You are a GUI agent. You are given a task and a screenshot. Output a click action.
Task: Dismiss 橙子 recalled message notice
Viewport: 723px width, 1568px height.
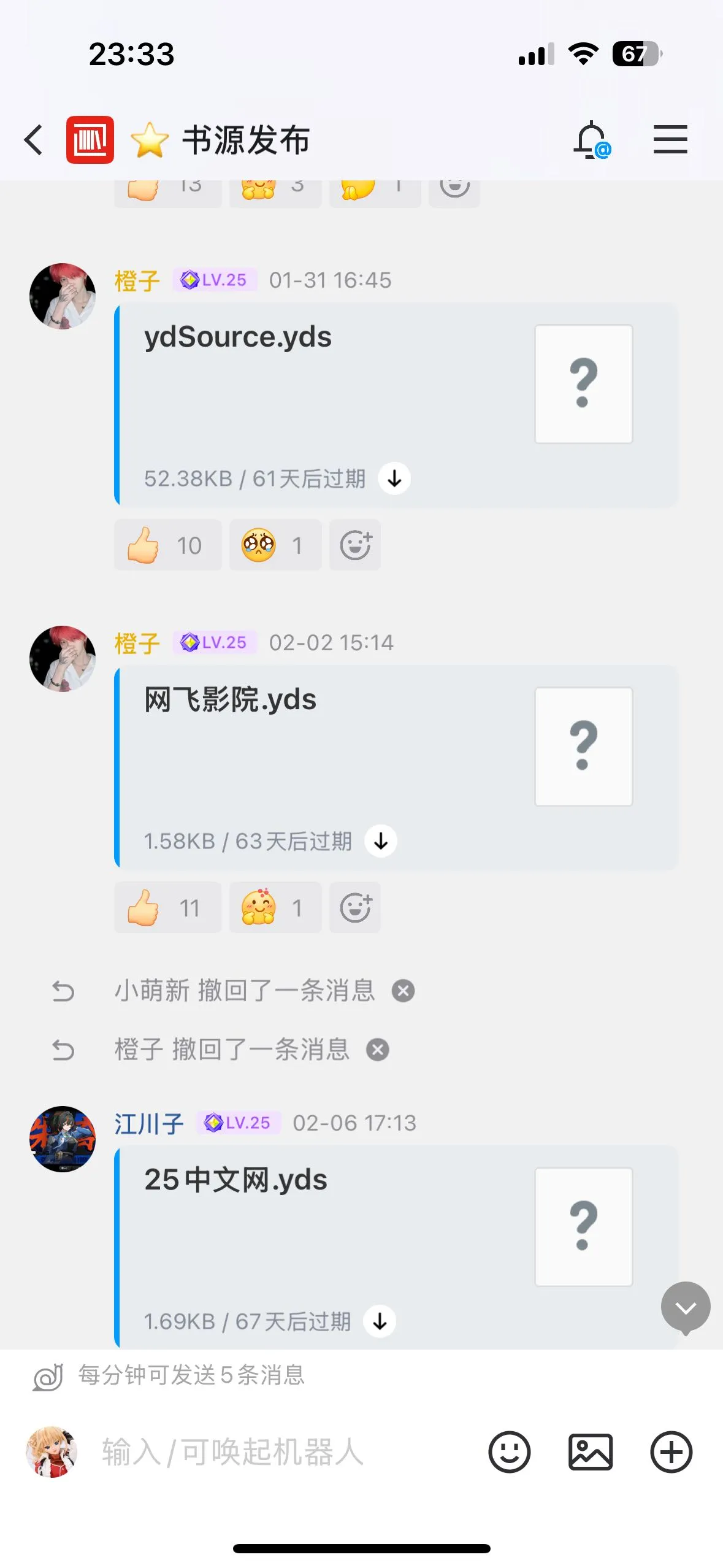(378, 1050)
